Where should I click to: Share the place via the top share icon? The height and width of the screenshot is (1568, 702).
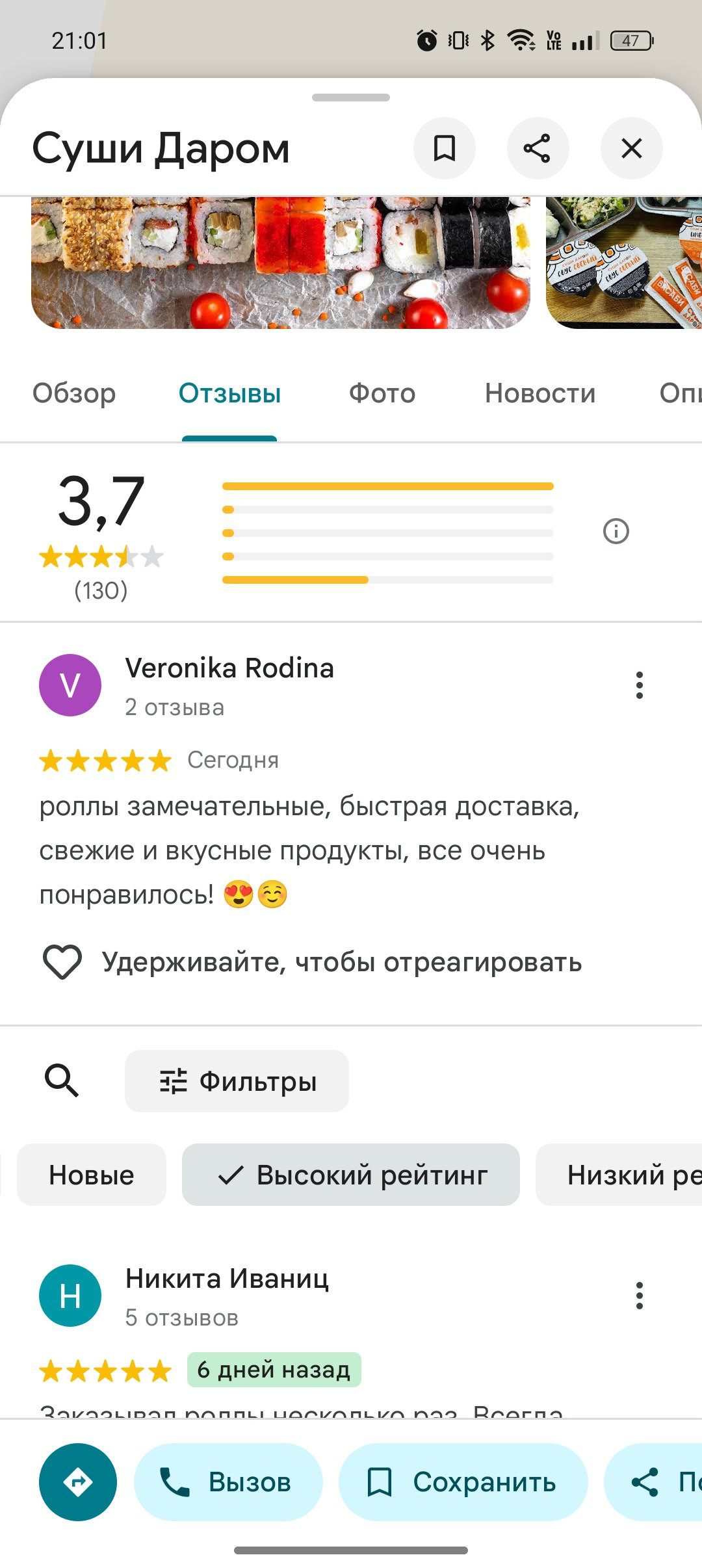pos(538,148)
